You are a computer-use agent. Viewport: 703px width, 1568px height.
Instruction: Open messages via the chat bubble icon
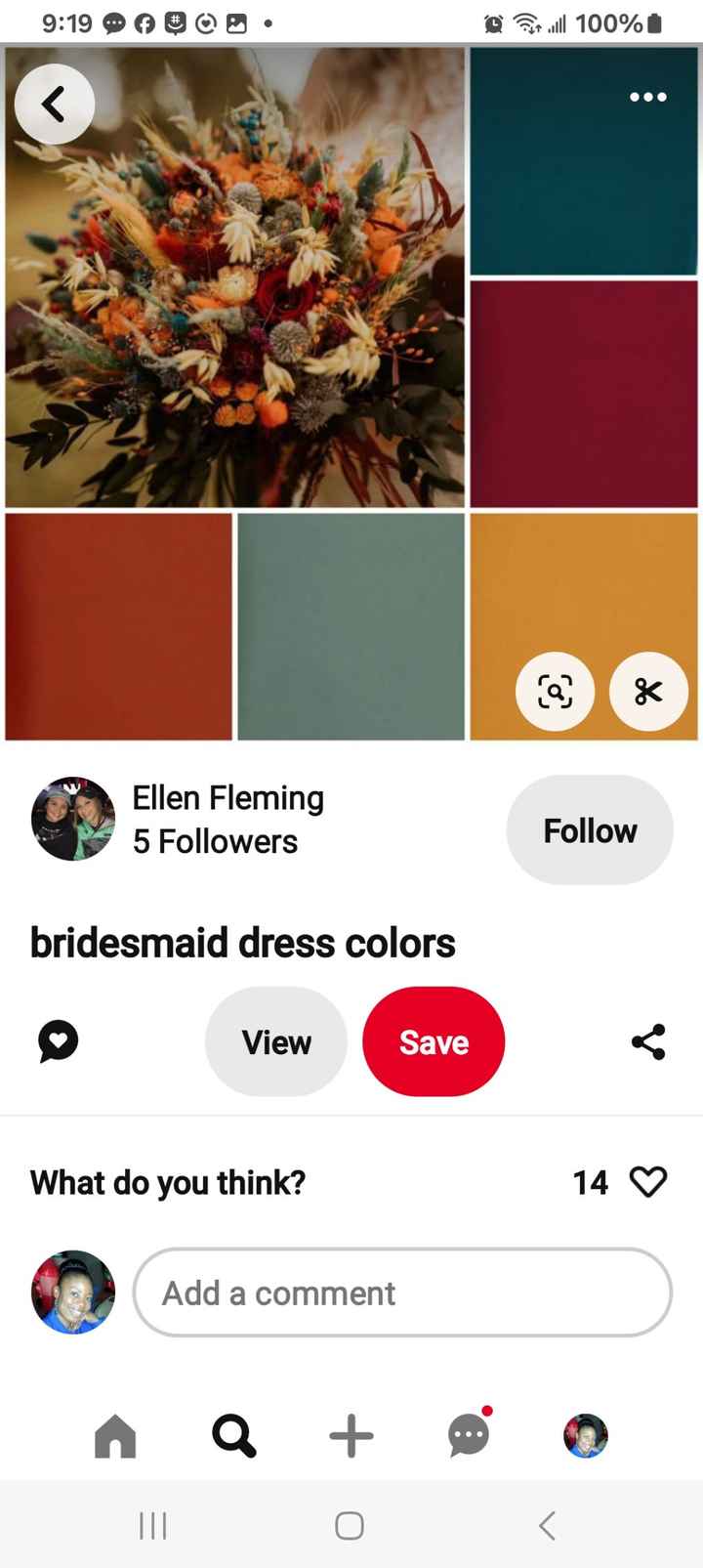(x=468, y=1436)
